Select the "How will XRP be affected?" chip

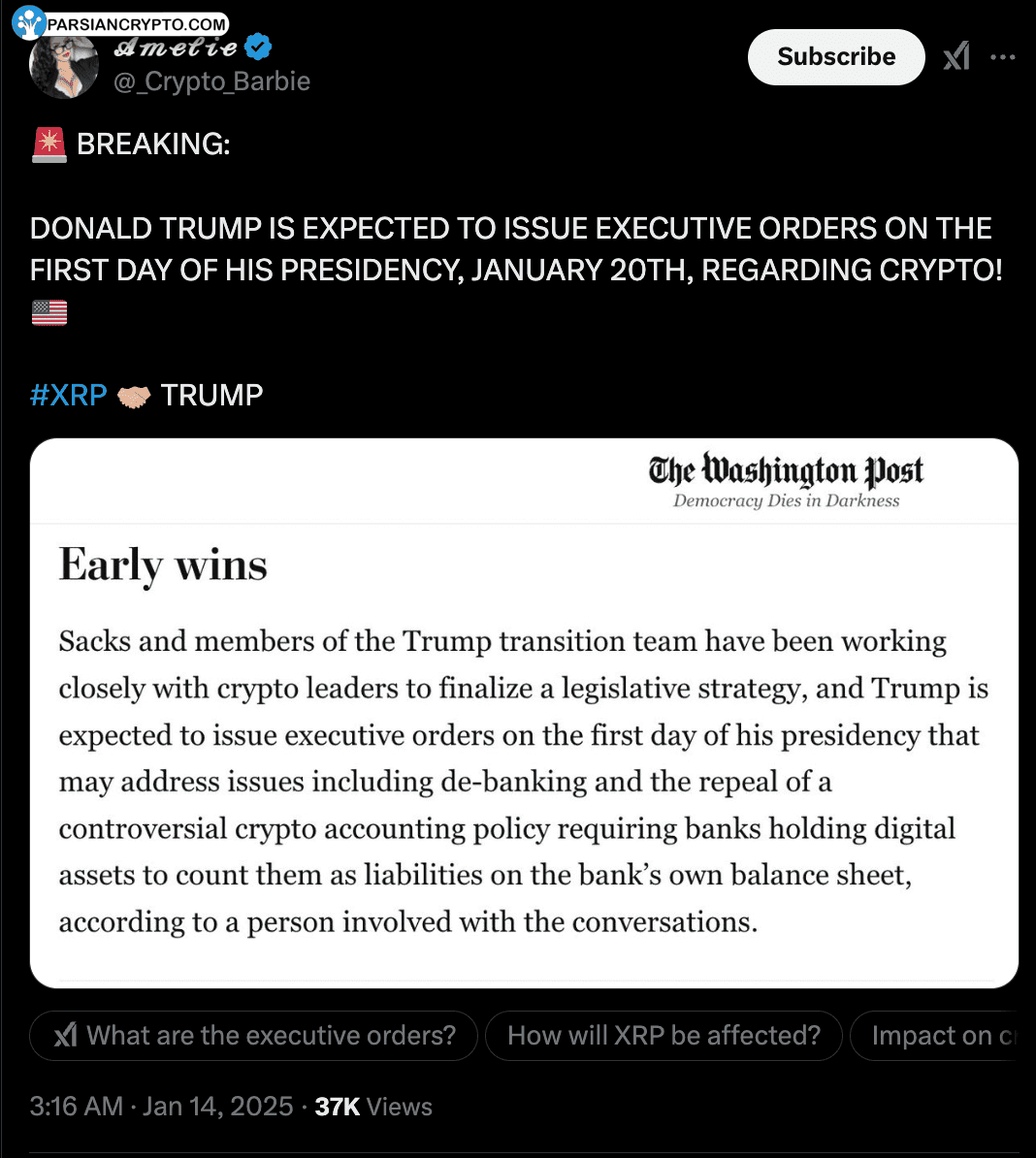[664, 1036]
